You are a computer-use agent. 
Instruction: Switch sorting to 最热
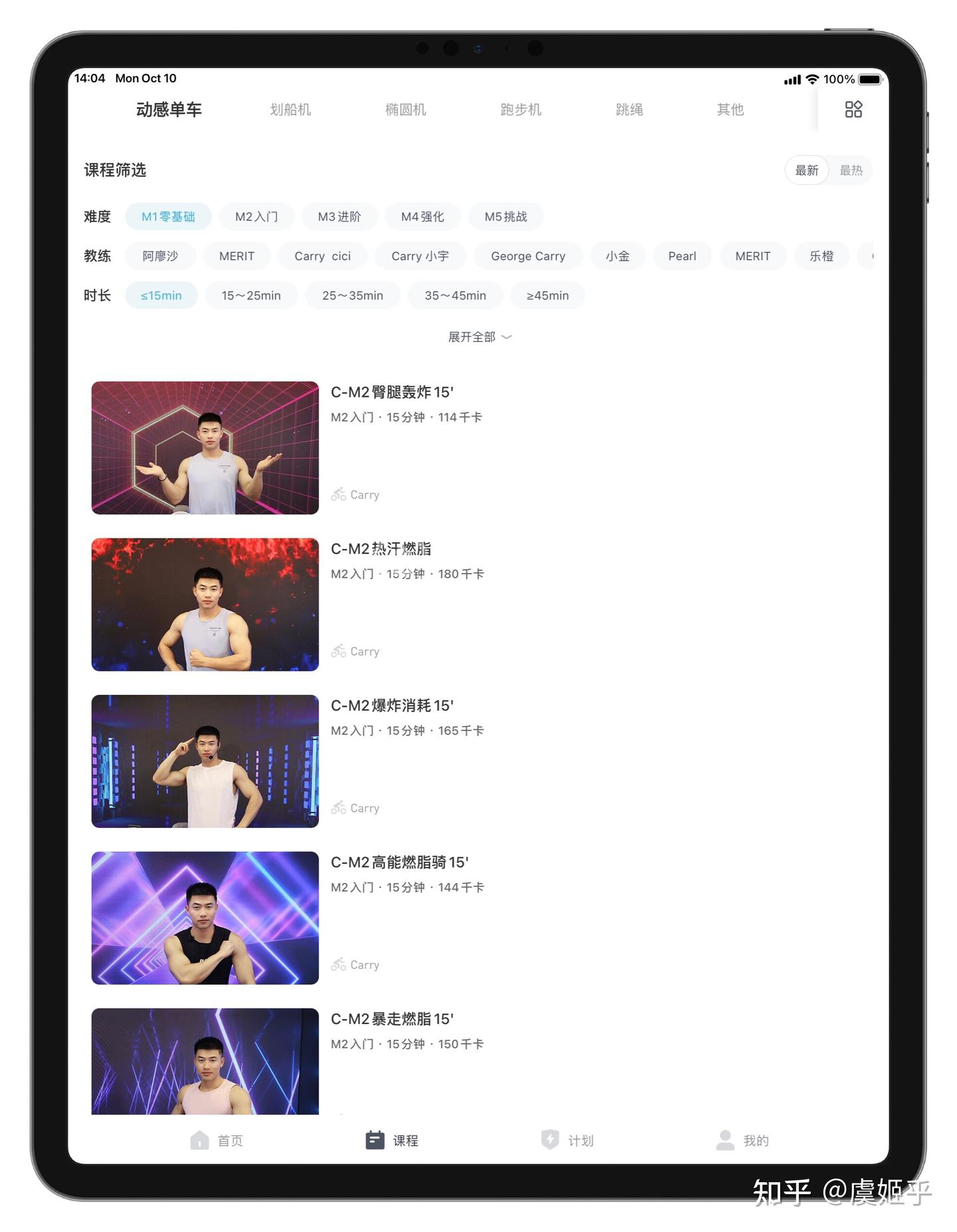click(x=851, y=170)
